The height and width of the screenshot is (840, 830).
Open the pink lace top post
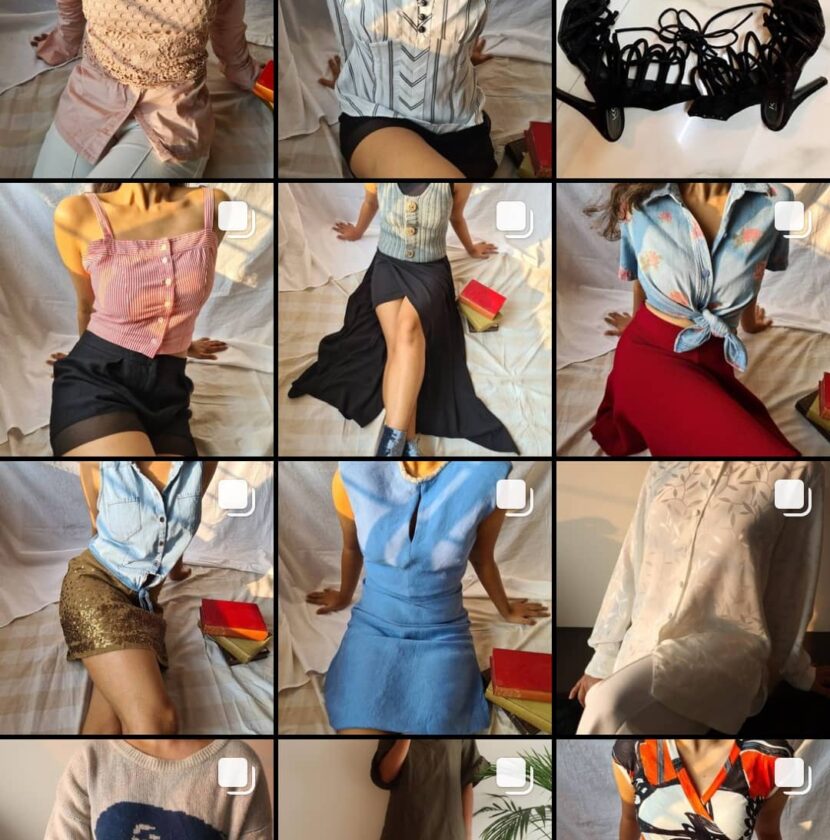coord(137,88)
